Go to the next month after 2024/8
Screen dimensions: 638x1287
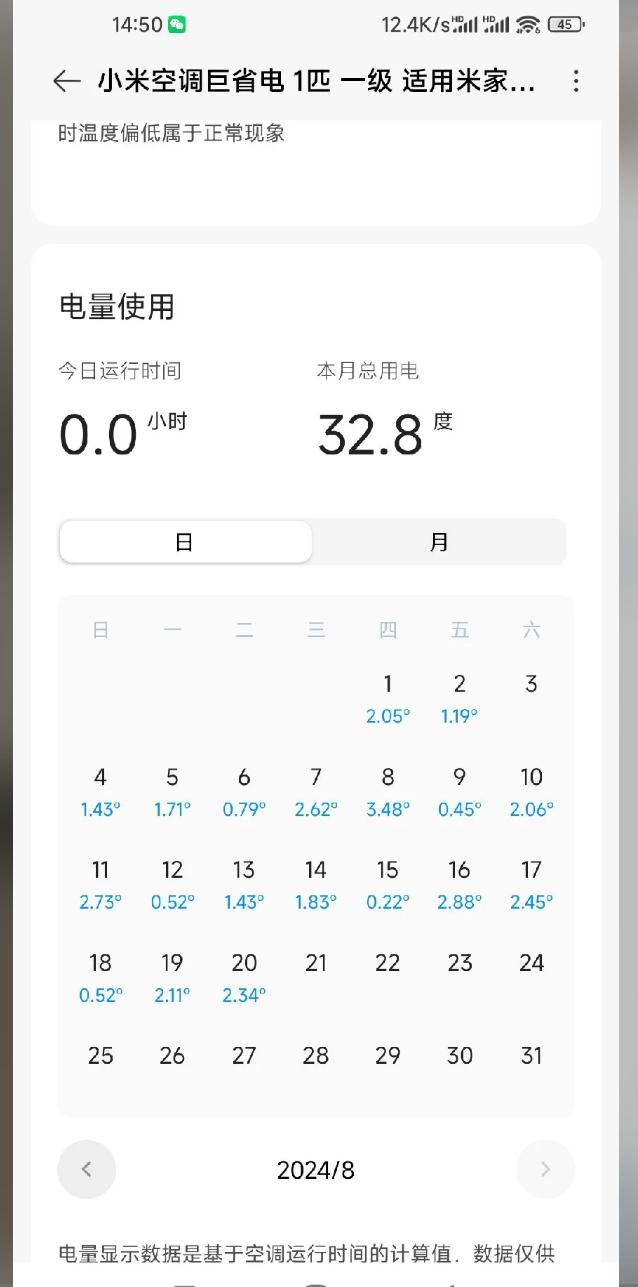point(545,1169)
